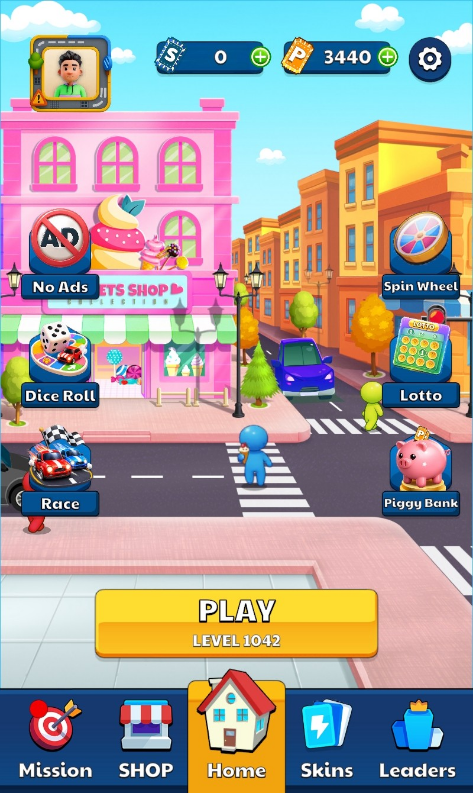
Task: Add more S currency with plus
Action: coord(260,57)
